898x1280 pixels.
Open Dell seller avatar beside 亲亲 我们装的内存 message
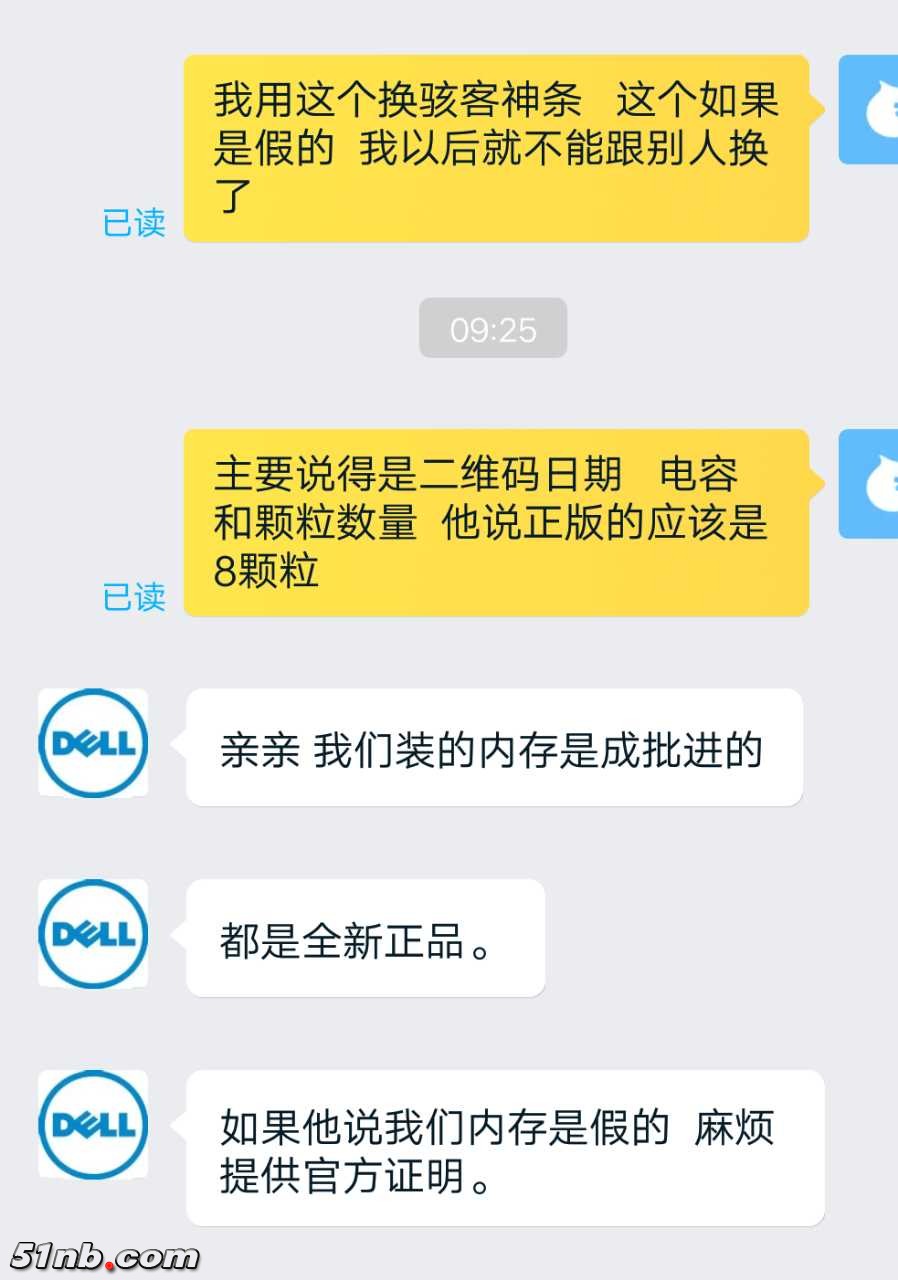pyautogui.click(x=93, y=743)
